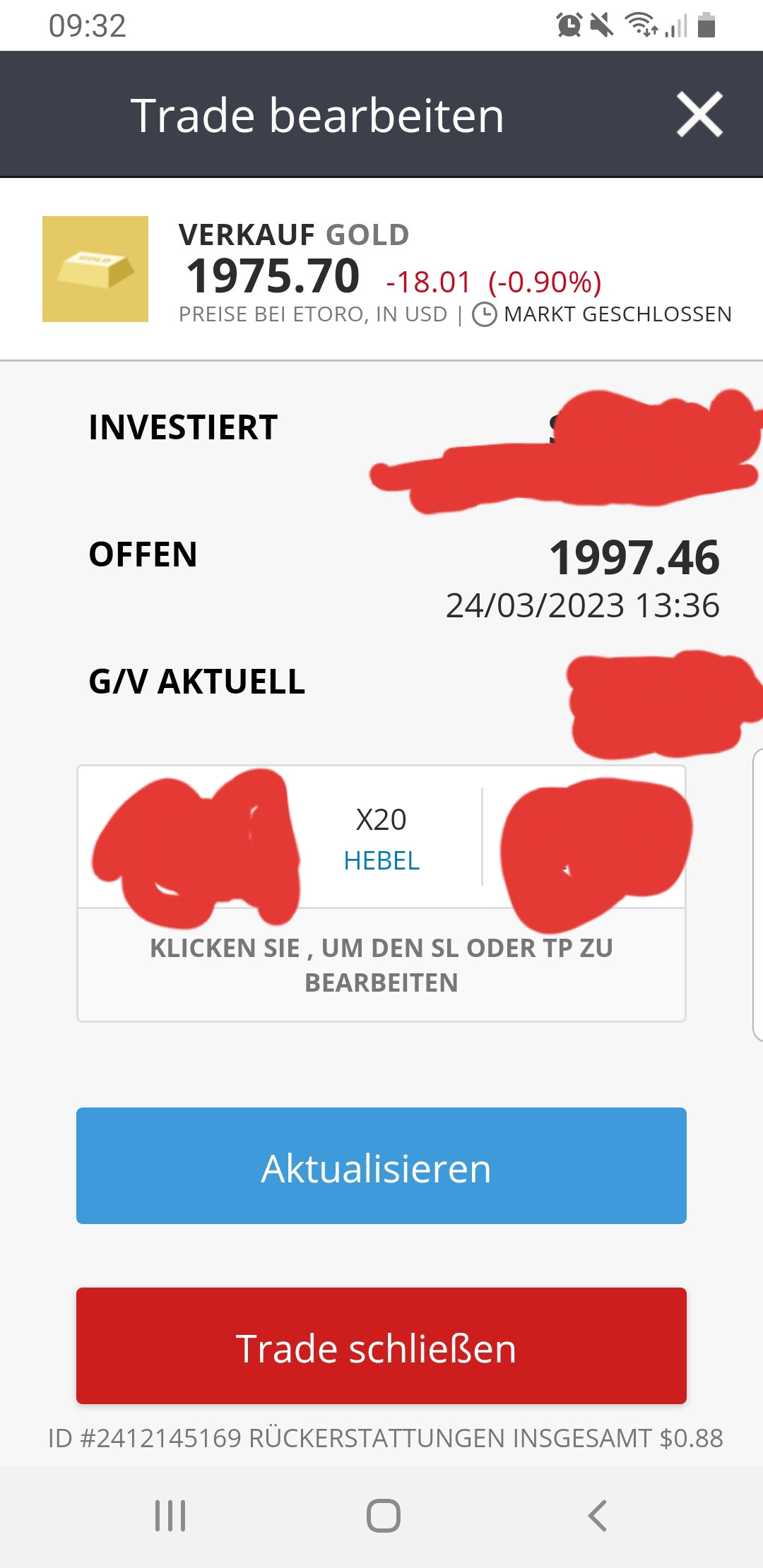
Task: Open recent apps from the navigation bar
Action: [170, 1516]
